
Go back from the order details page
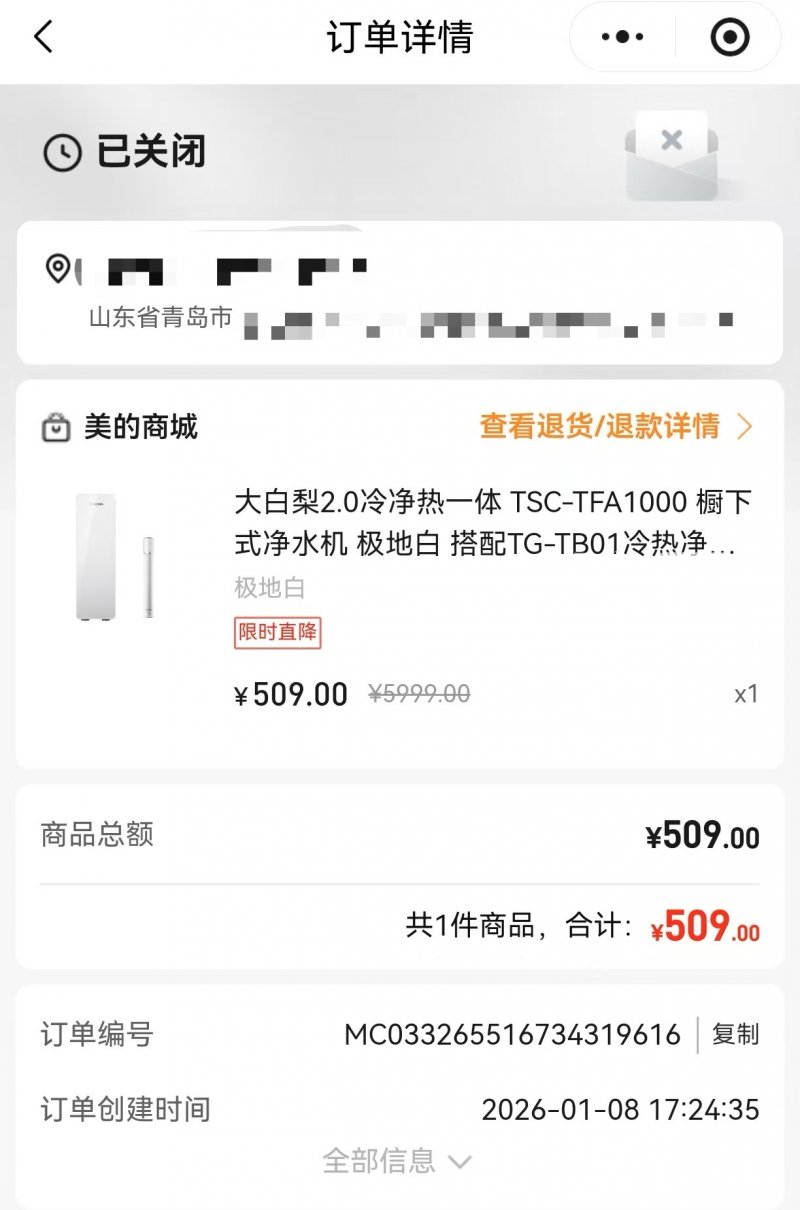coord(43,38)
